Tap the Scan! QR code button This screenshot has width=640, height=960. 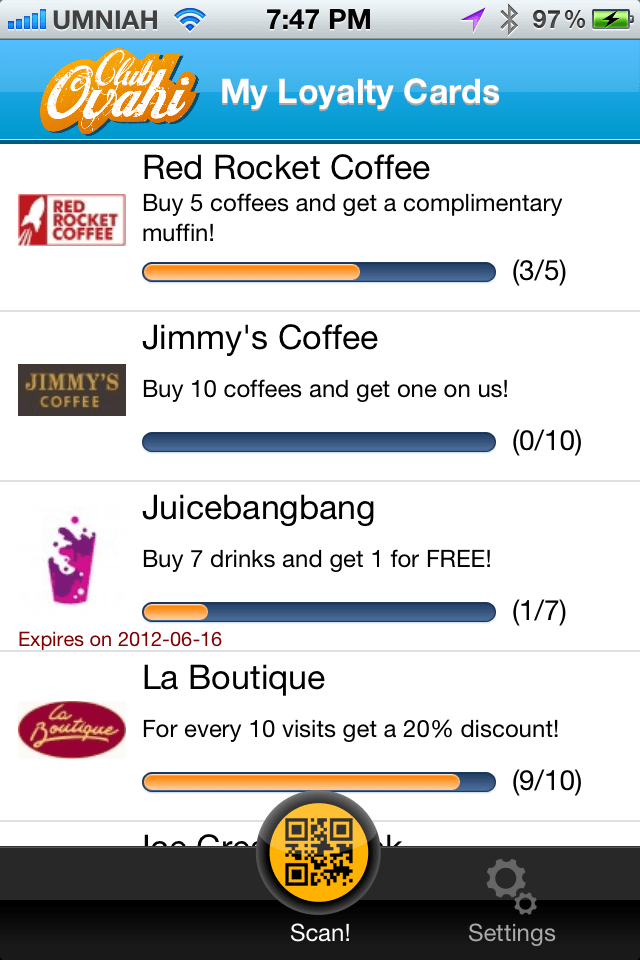(319, 853)
